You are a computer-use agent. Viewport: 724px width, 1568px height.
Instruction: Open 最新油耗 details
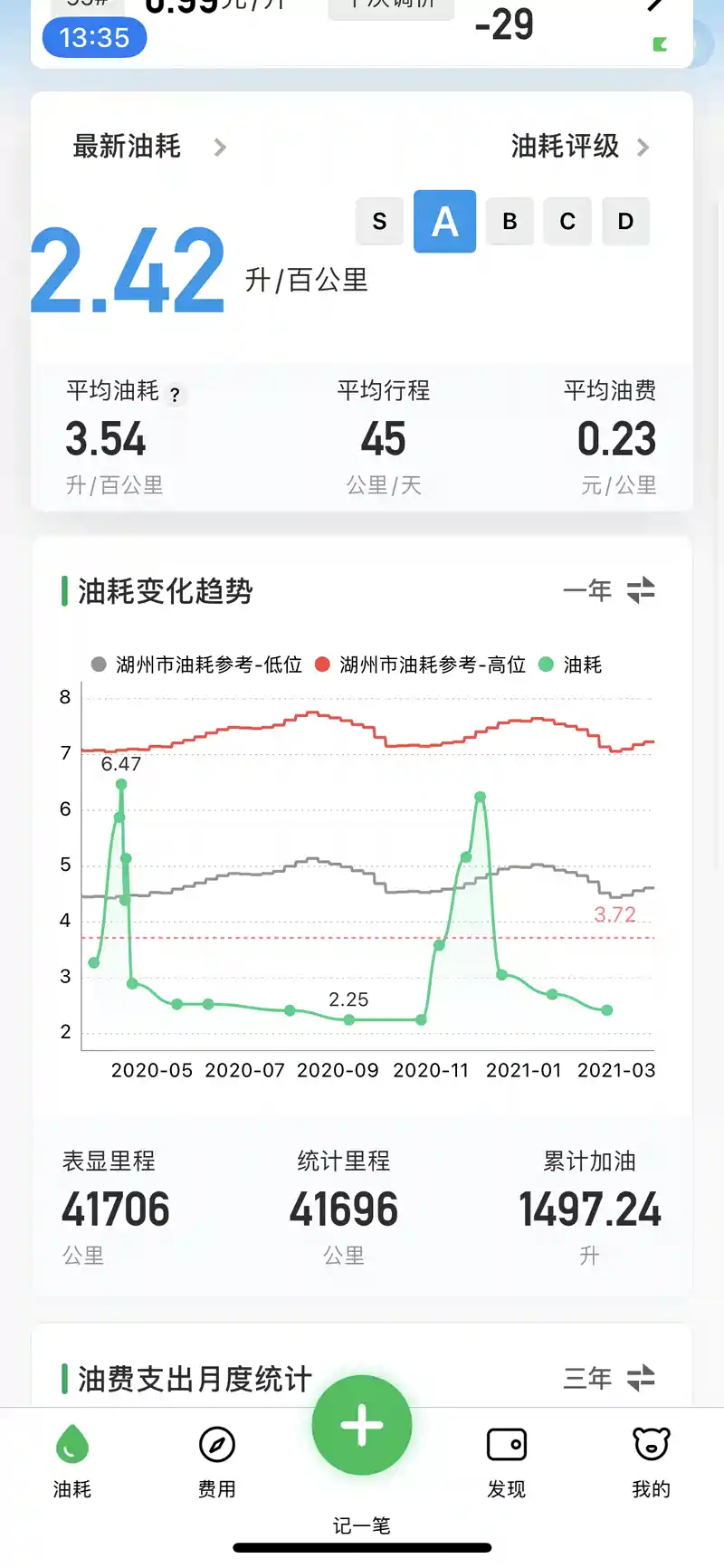(149, 147)
